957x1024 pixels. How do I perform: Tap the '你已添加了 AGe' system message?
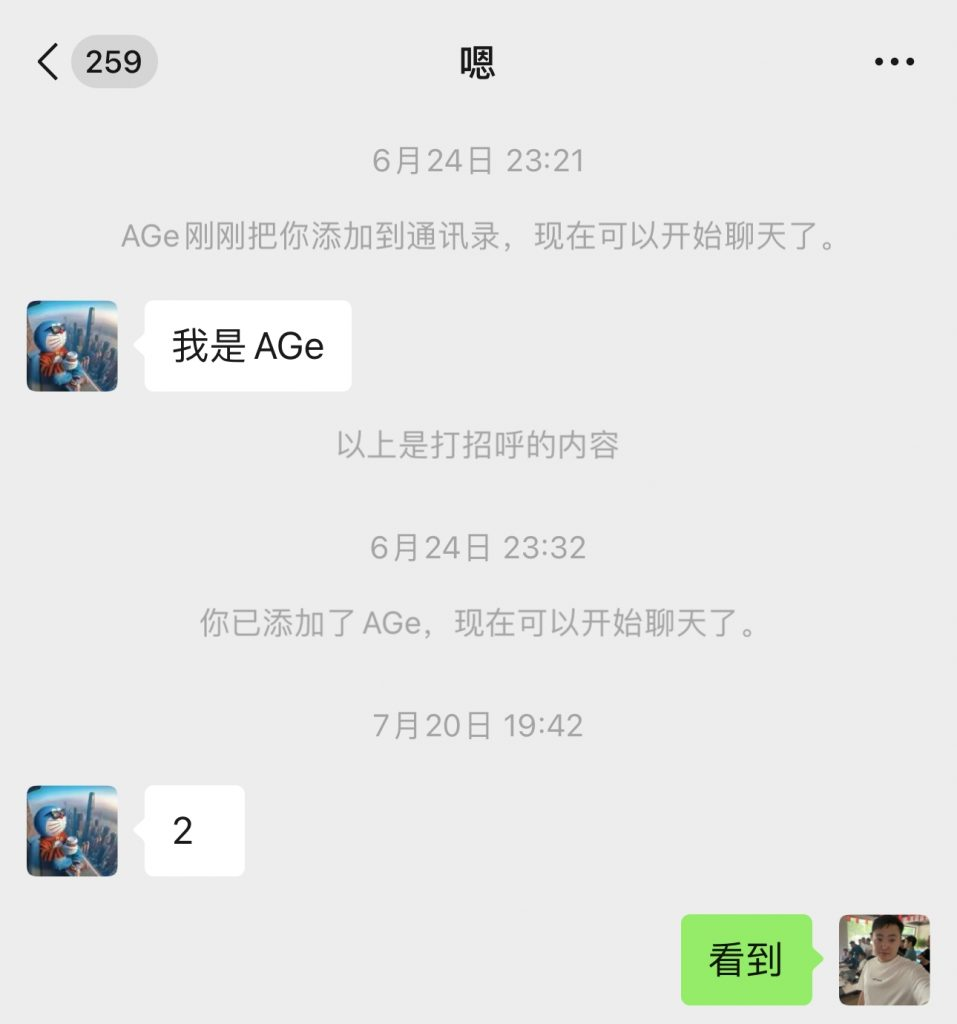[477, 622]
